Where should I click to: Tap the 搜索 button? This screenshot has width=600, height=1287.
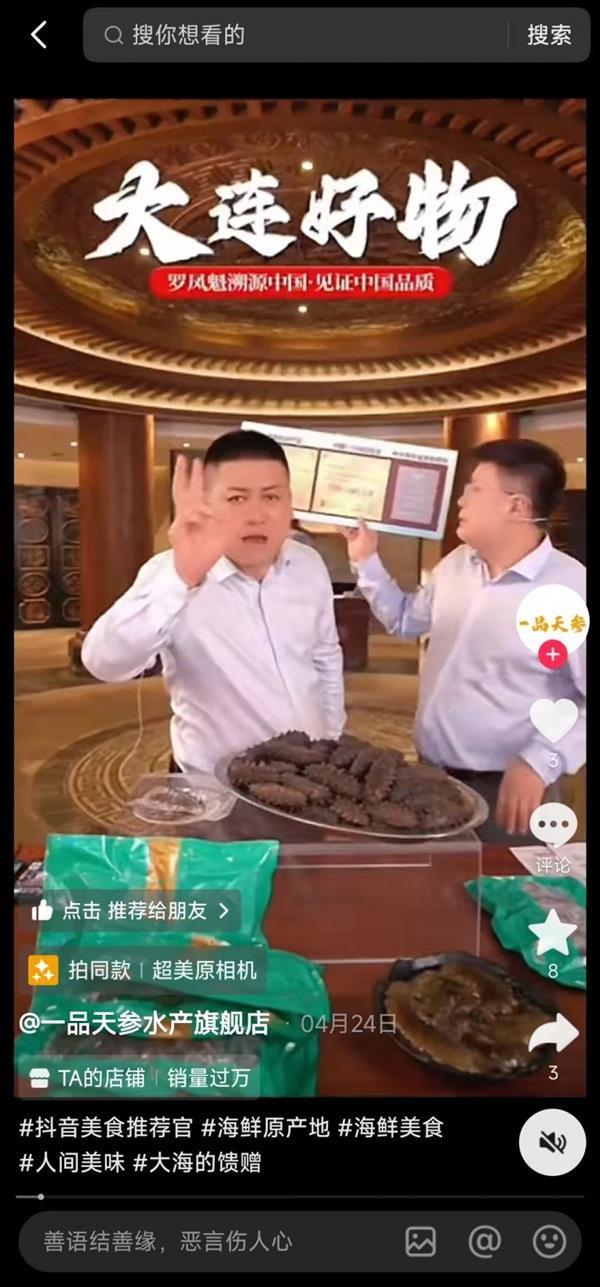pos(549,35)
